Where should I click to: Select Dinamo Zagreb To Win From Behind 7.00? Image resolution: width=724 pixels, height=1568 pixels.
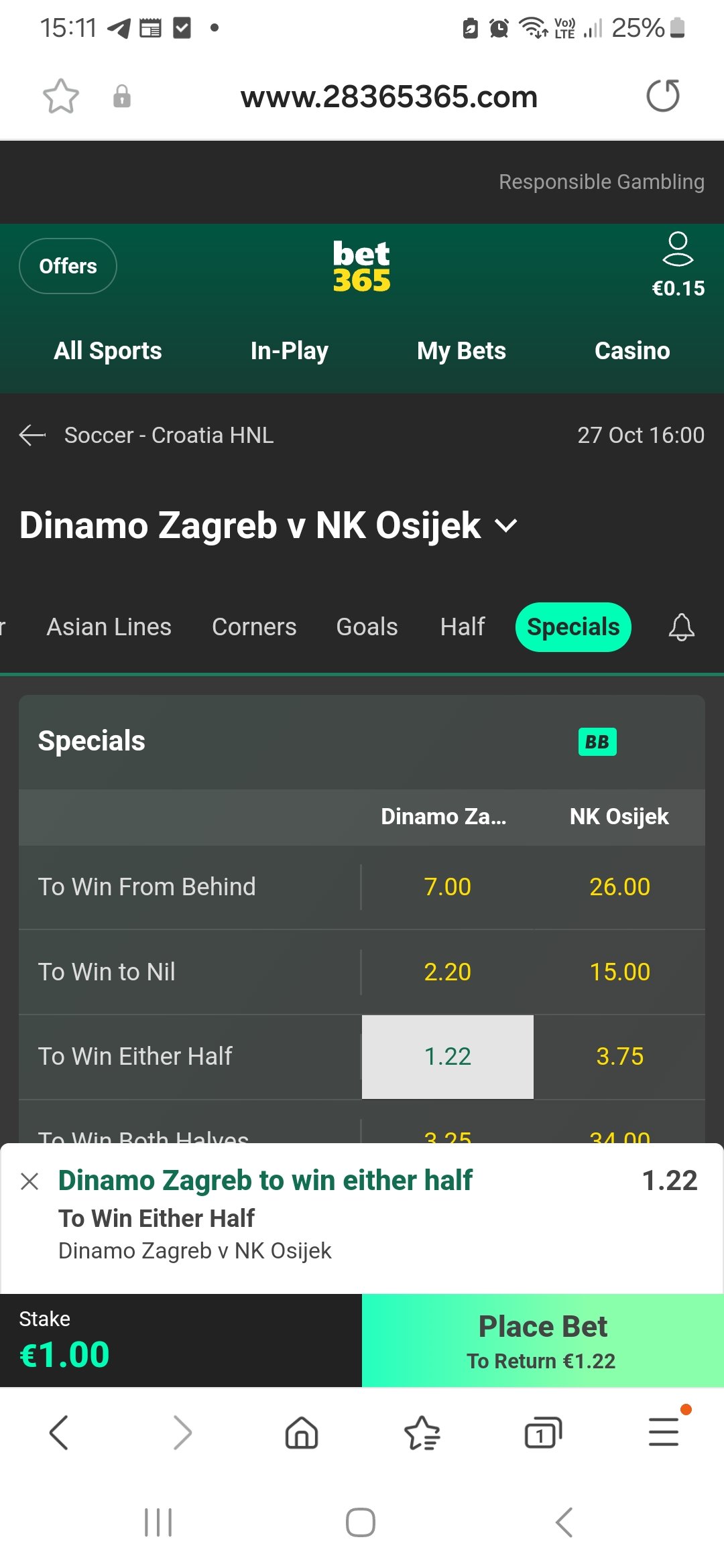pos(448,887)
